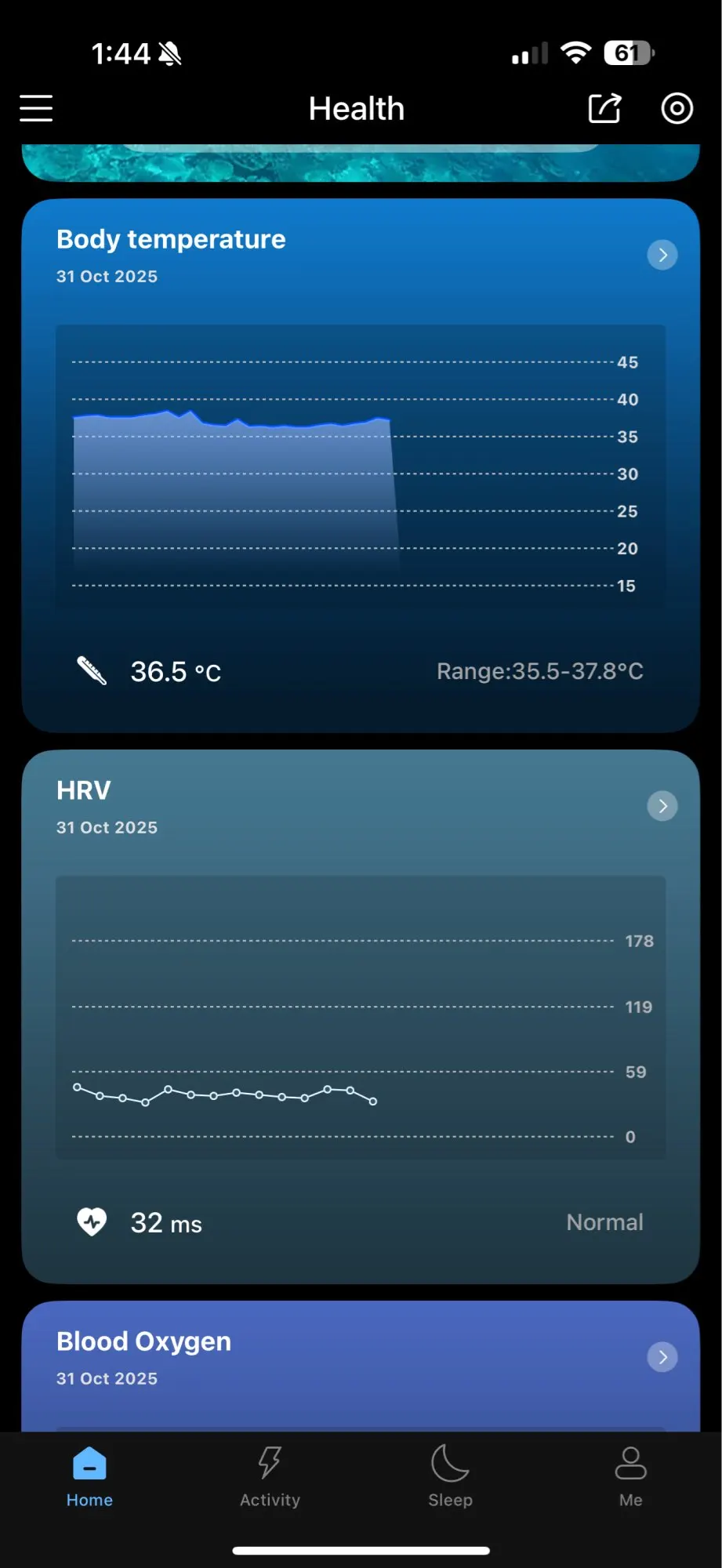Tap the target icon in the header
Image resolution: width=722 pixels, height=1568 pixels.
(x=677, y=108)
